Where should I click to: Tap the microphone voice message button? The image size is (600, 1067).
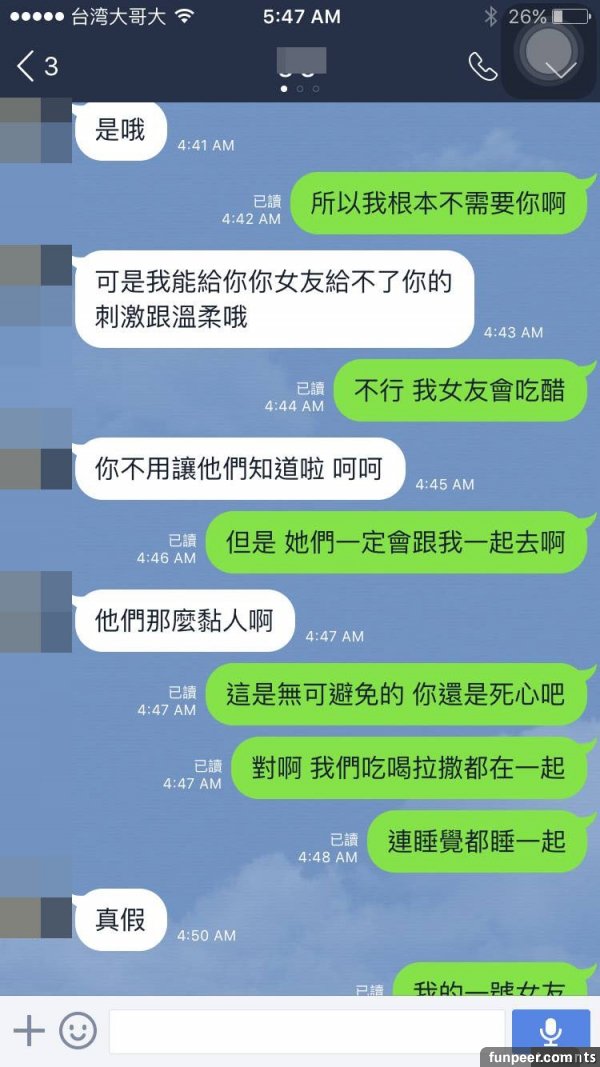click(x=550, y=1031)
